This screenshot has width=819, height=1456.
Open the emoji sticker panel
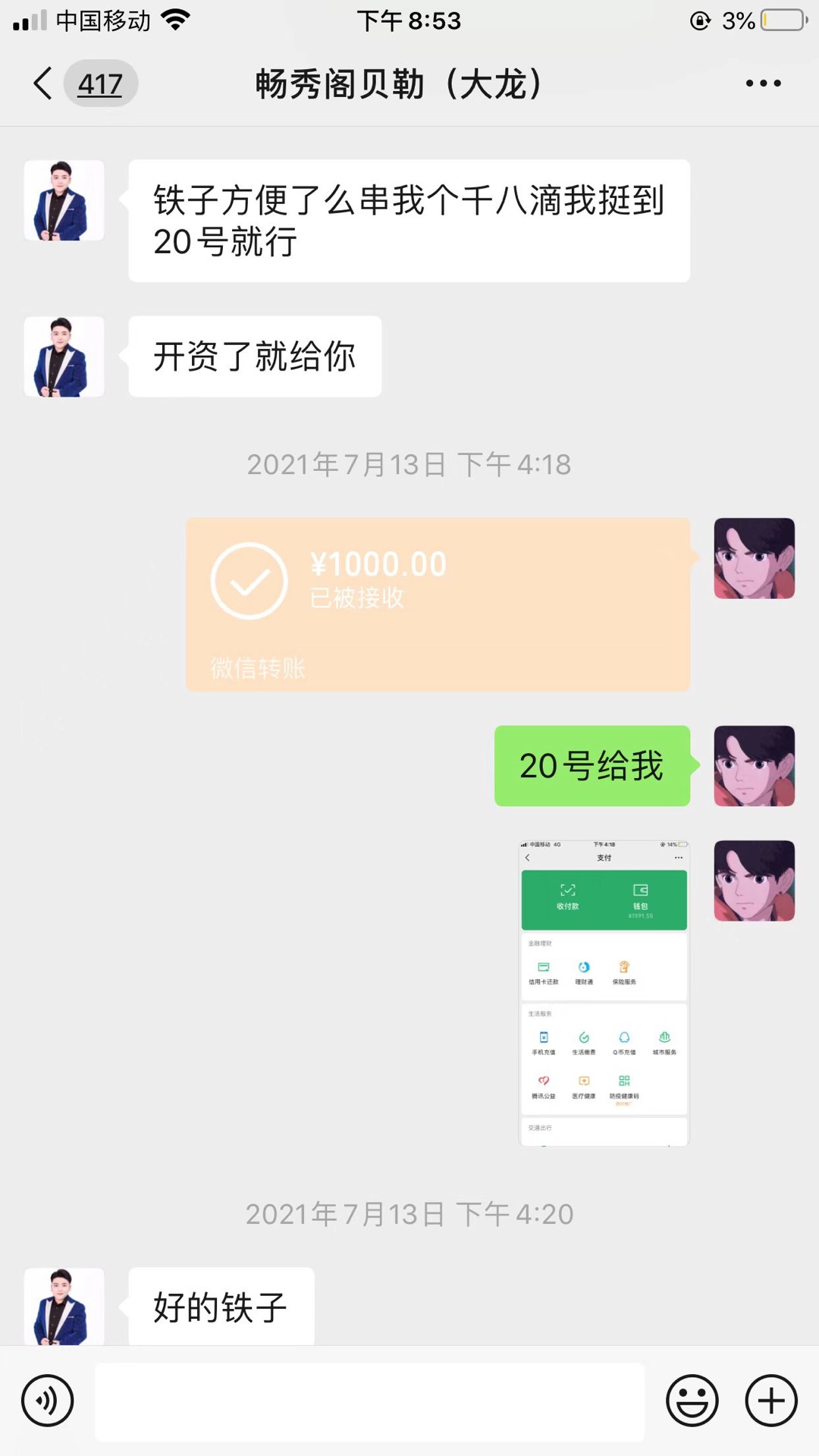pyautogui.click(x=692, y=1401)
